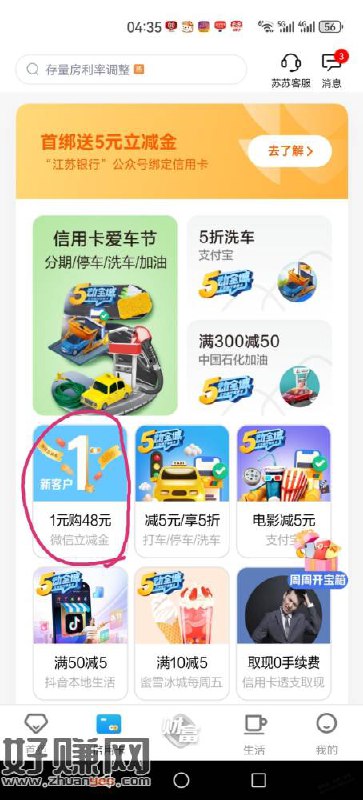
Task: Tap the floating 周周开宝箱 gift box
Action: pos(319,560)
